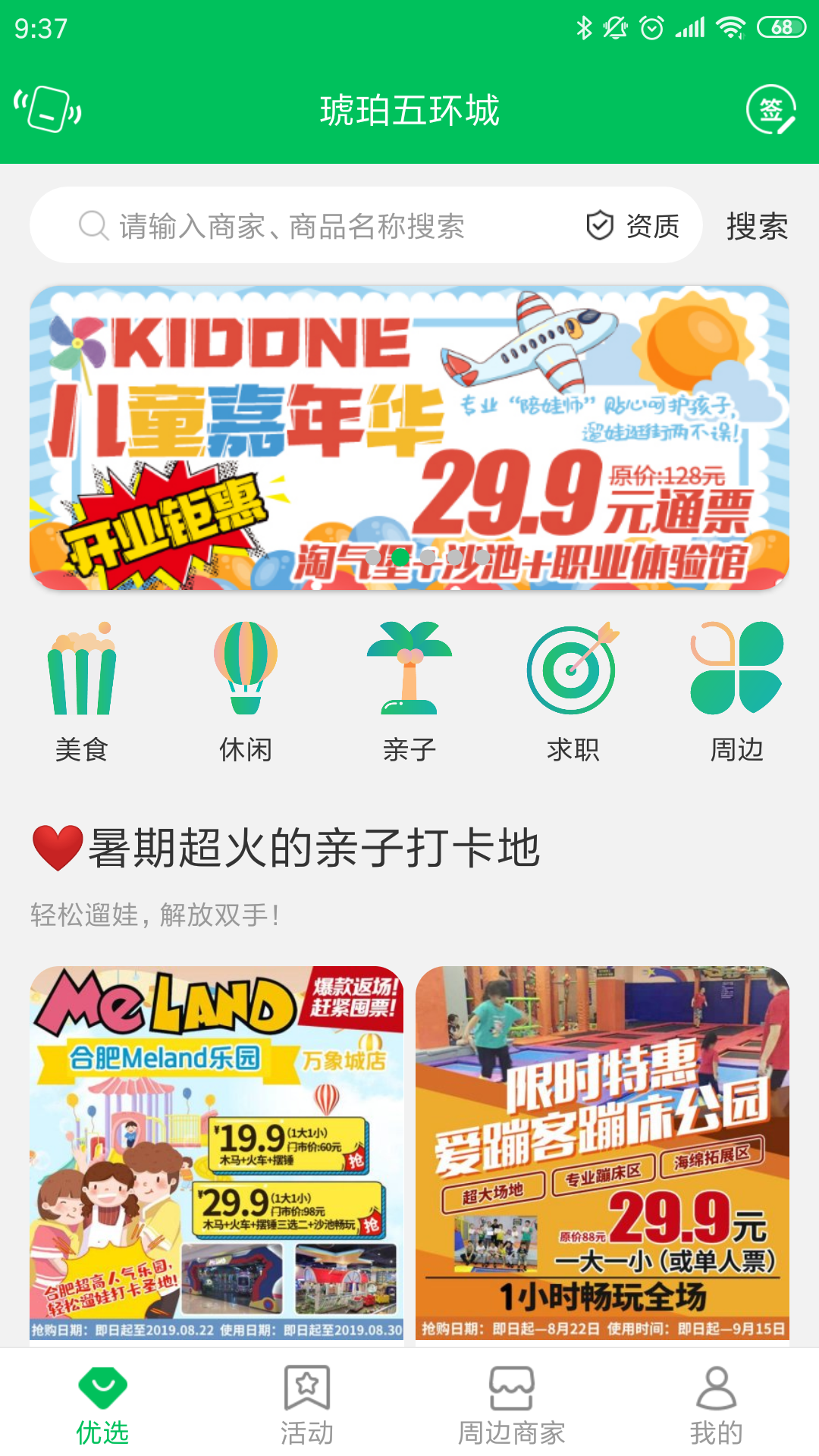
Task: Tap the sign-in (签) icon
Action: tap(771, 110)
